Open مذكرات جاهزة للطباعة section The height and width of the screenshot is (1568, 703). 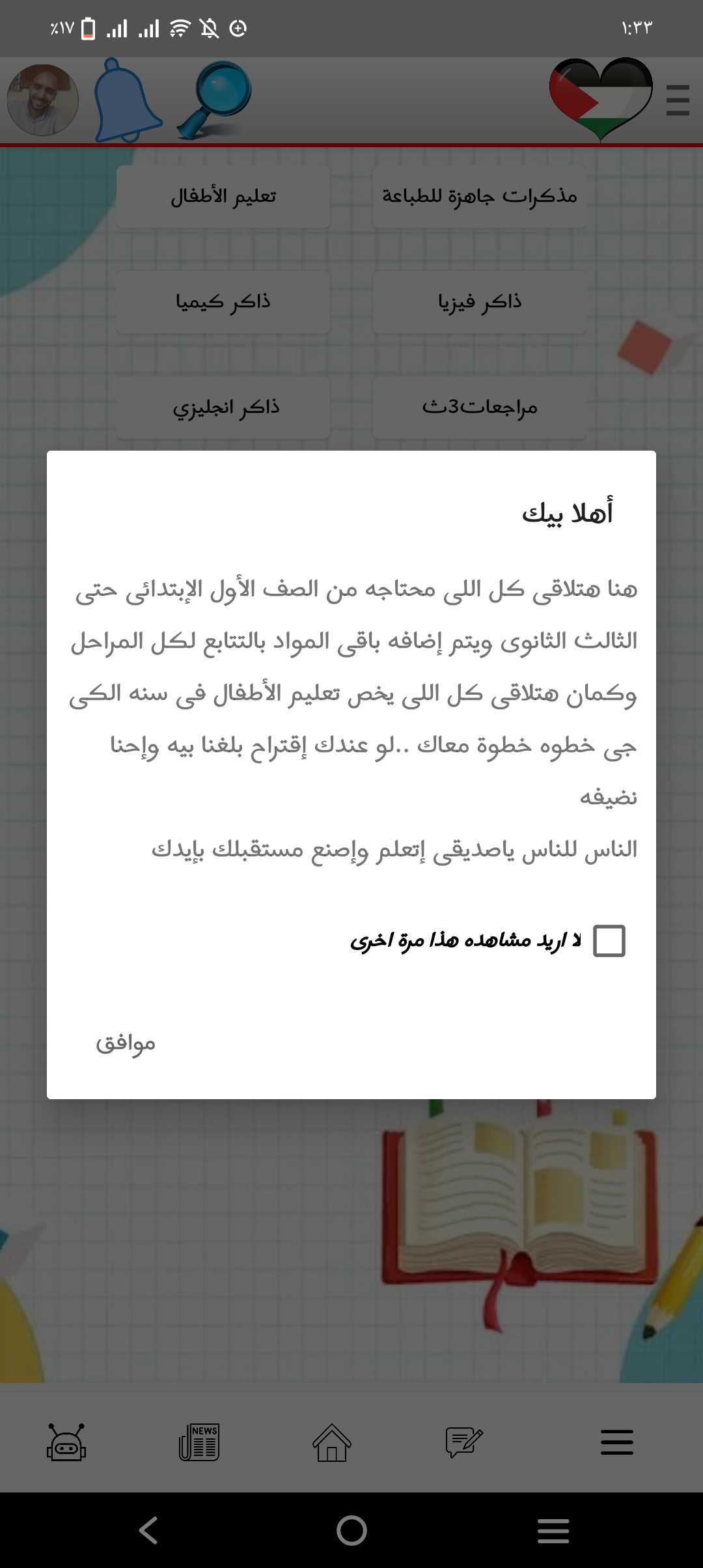480,196
